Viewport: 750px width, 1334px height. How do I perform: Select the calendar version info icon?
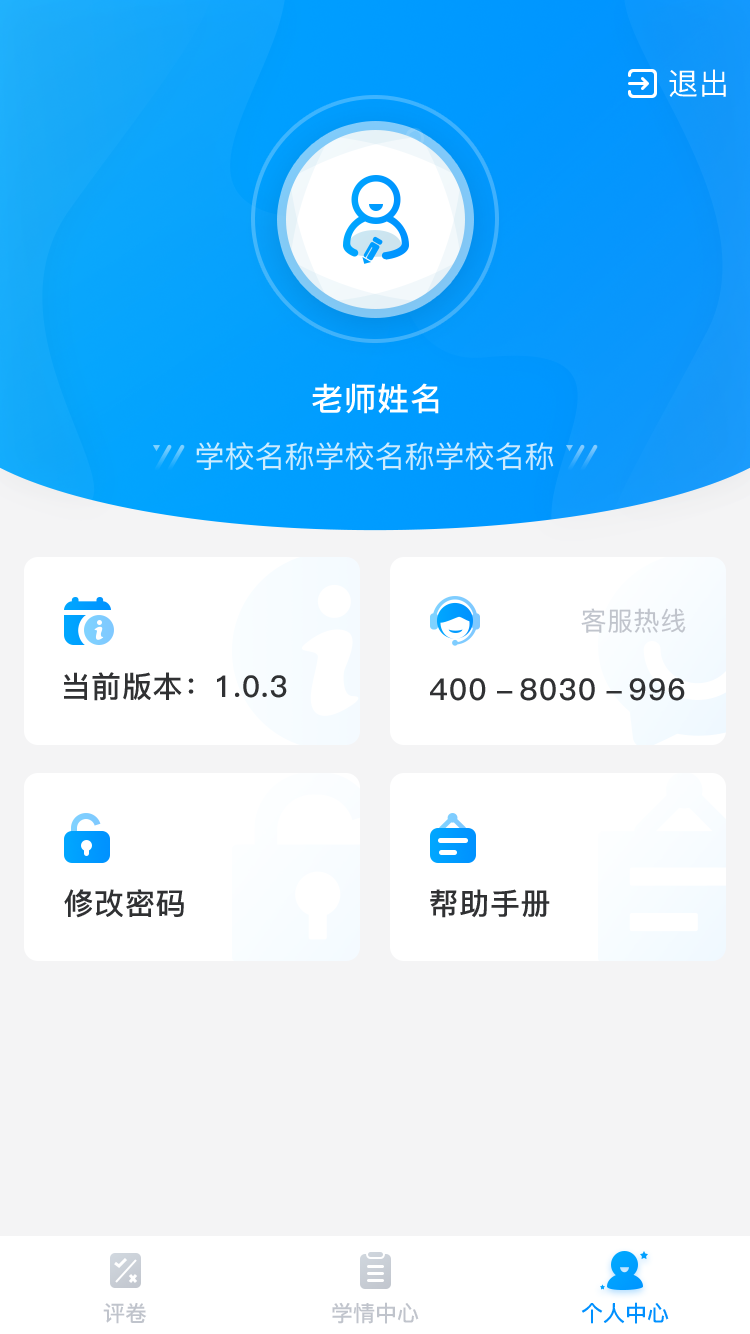tap(87, 620)
